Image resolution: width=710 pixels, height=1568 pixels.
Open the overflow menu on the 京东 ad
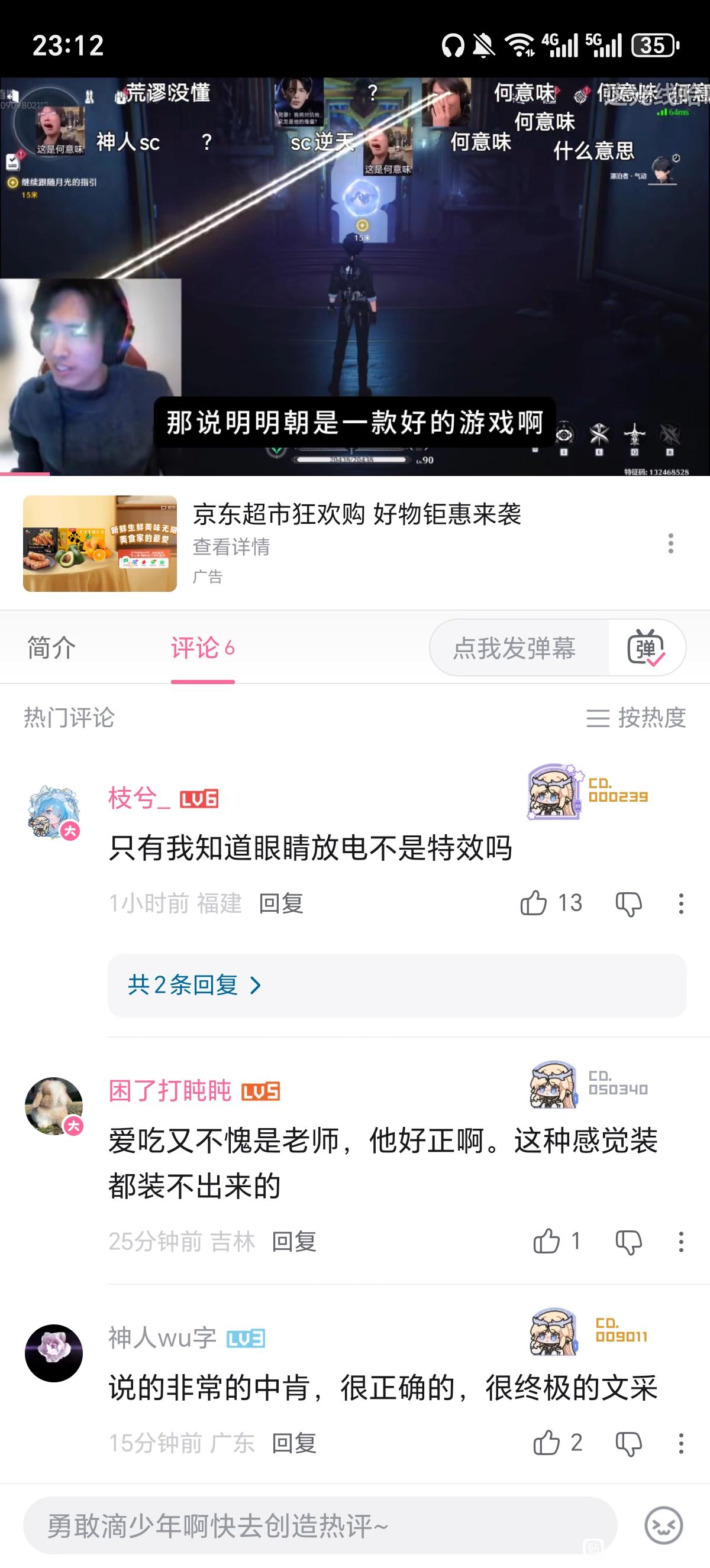point(670,543)
